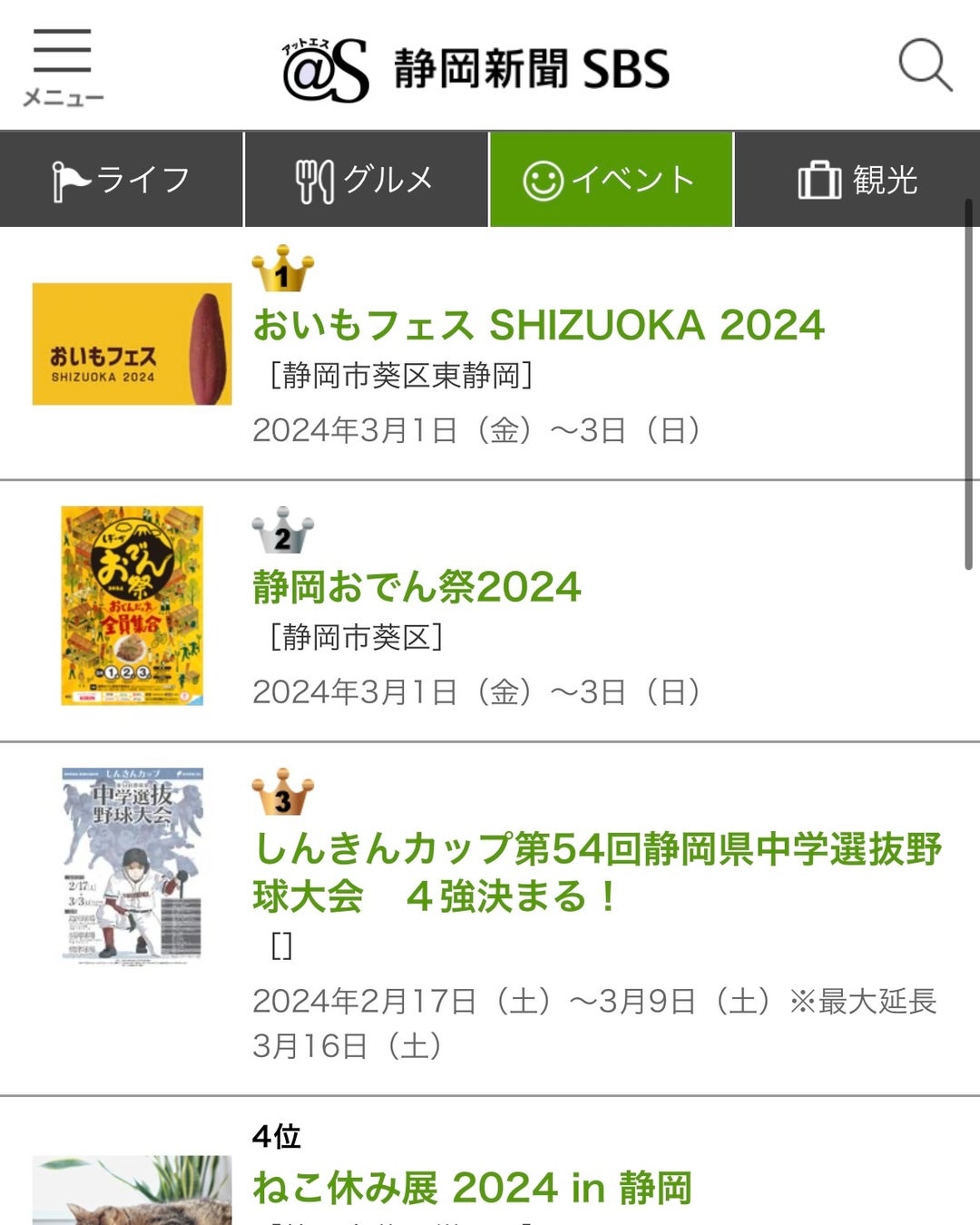Open 静岡おでん祭2024 event link

pyautogui.click(x=416, y=587)
